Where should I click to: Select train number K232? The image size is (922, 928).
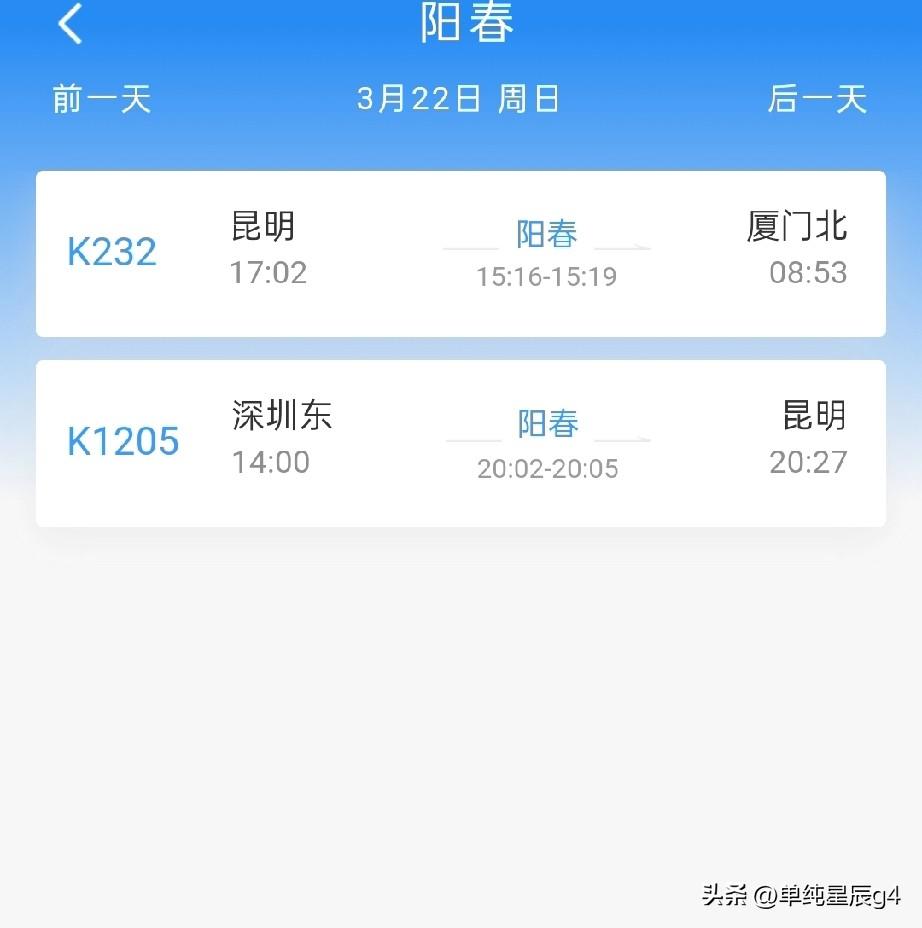point(111,252)
